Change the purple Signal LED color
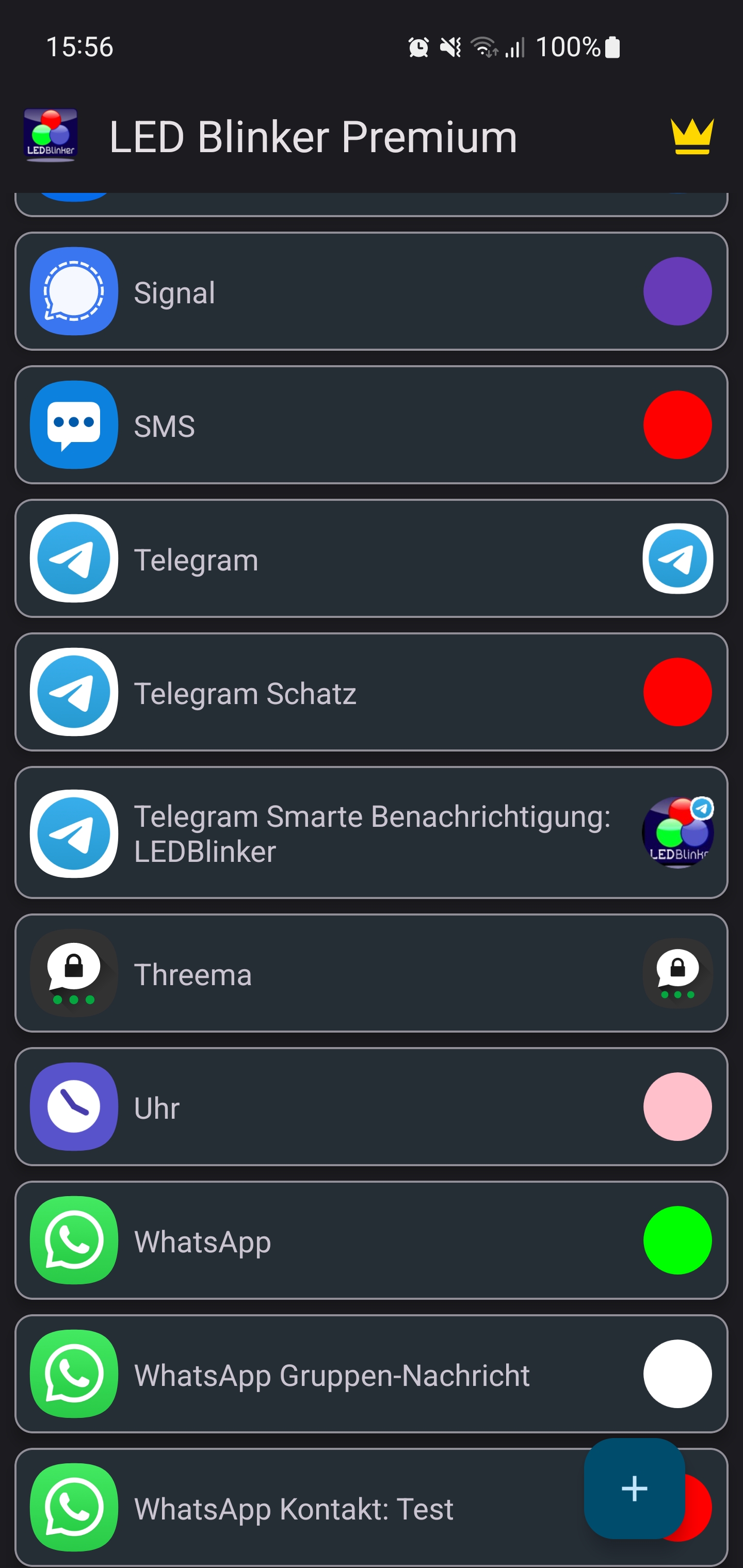 click(677, 291)
